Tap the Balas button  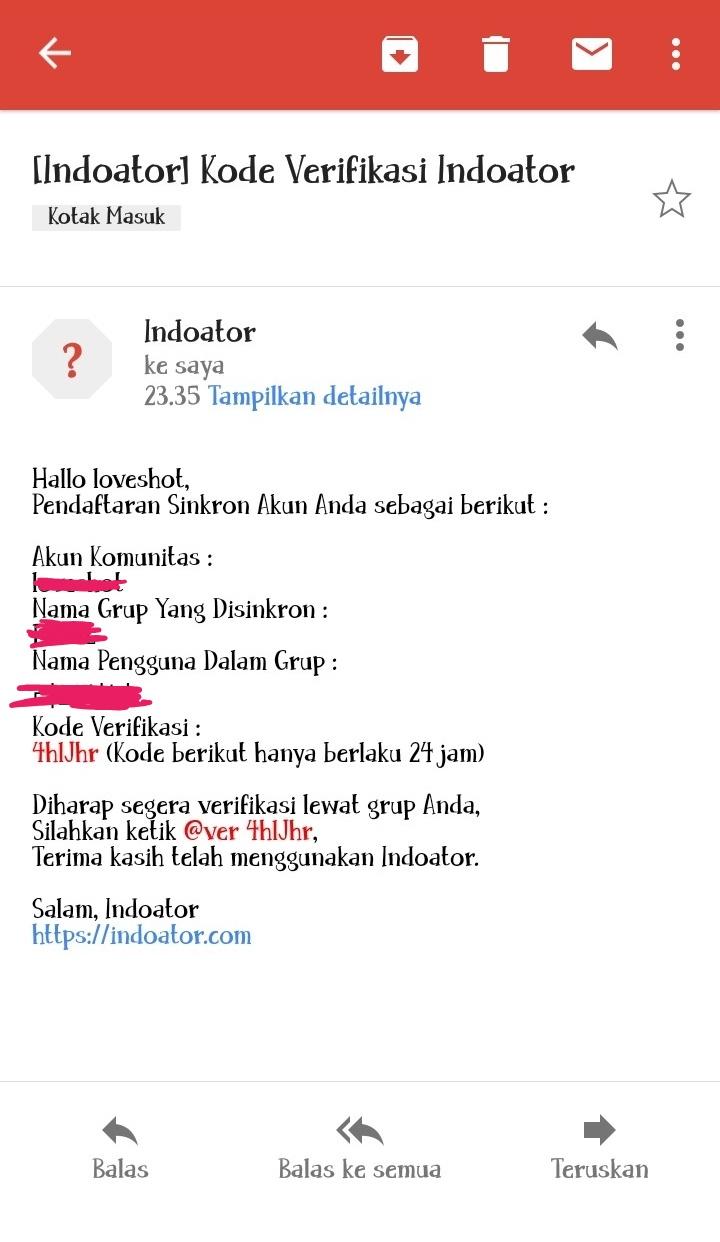[120, 1148]
